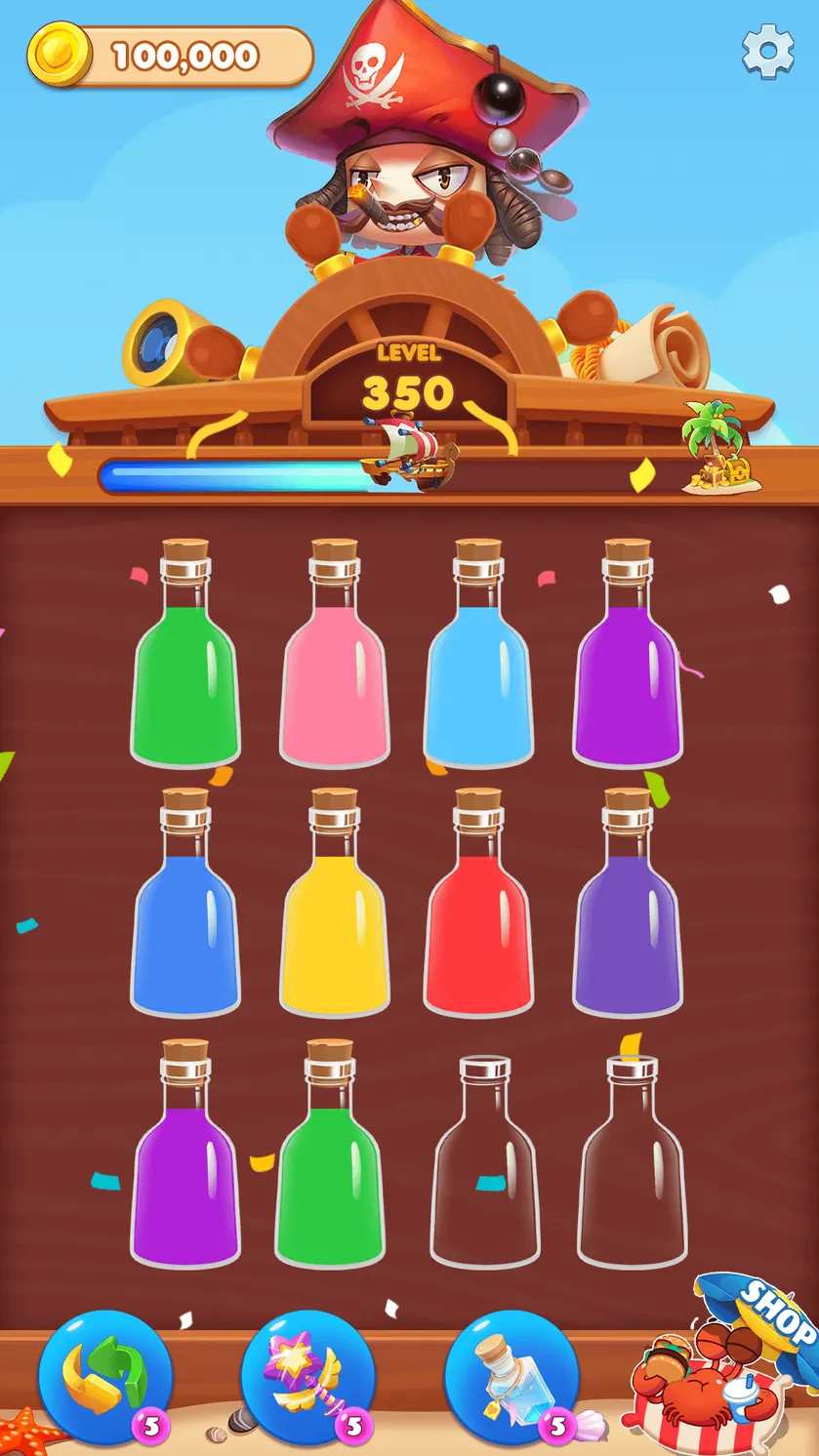Screen dimensions: 819x1456
Task: Tap the dark blue bottle
Action: coord(185,903)
